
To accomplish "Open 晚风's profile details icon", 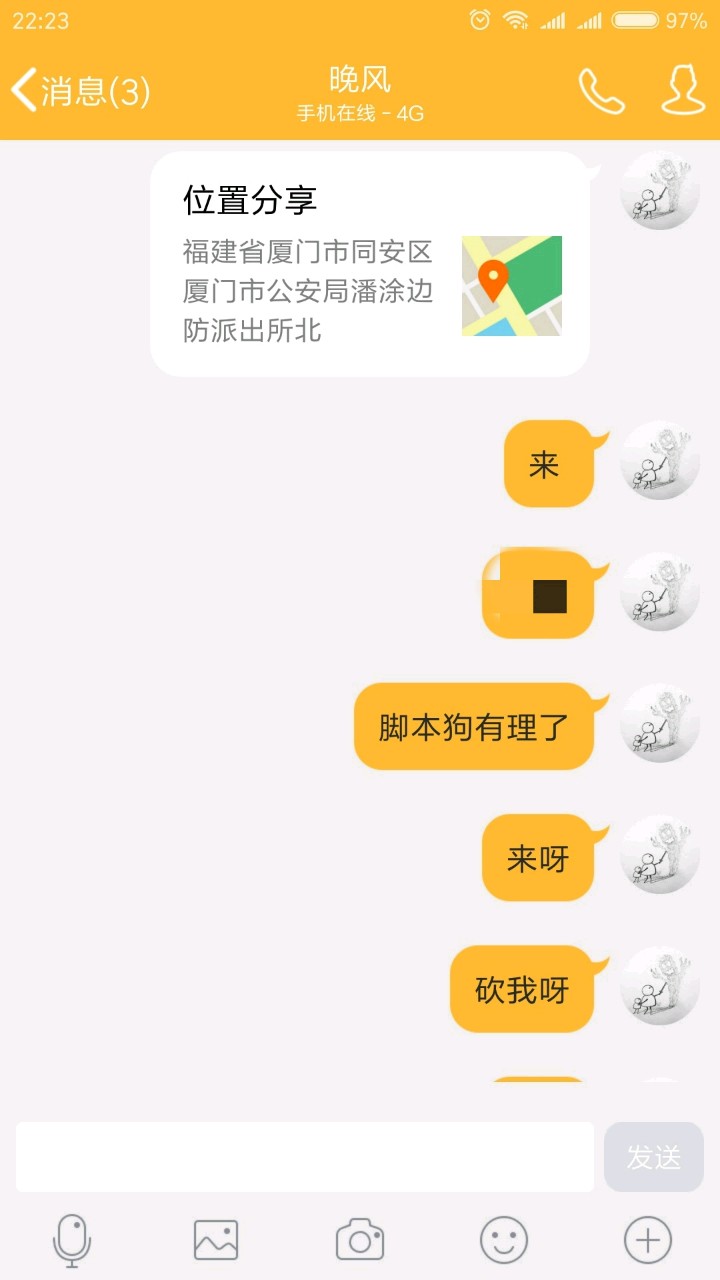I will (x=684, y=91).
